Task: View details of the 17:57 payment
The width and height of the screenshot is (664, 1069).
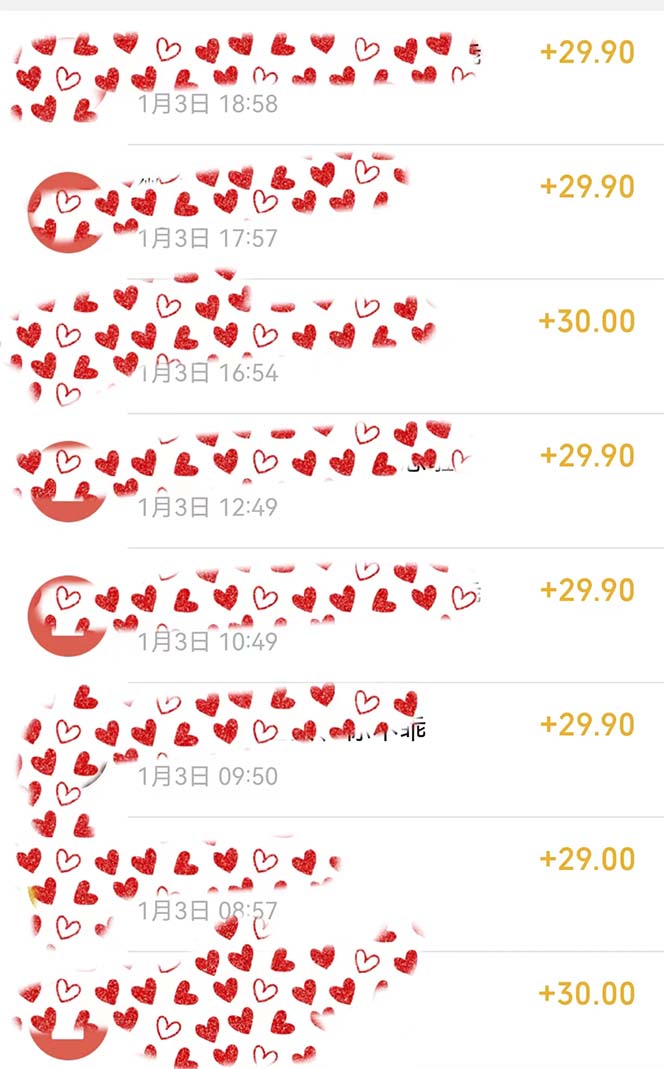Action: (332, 212)
